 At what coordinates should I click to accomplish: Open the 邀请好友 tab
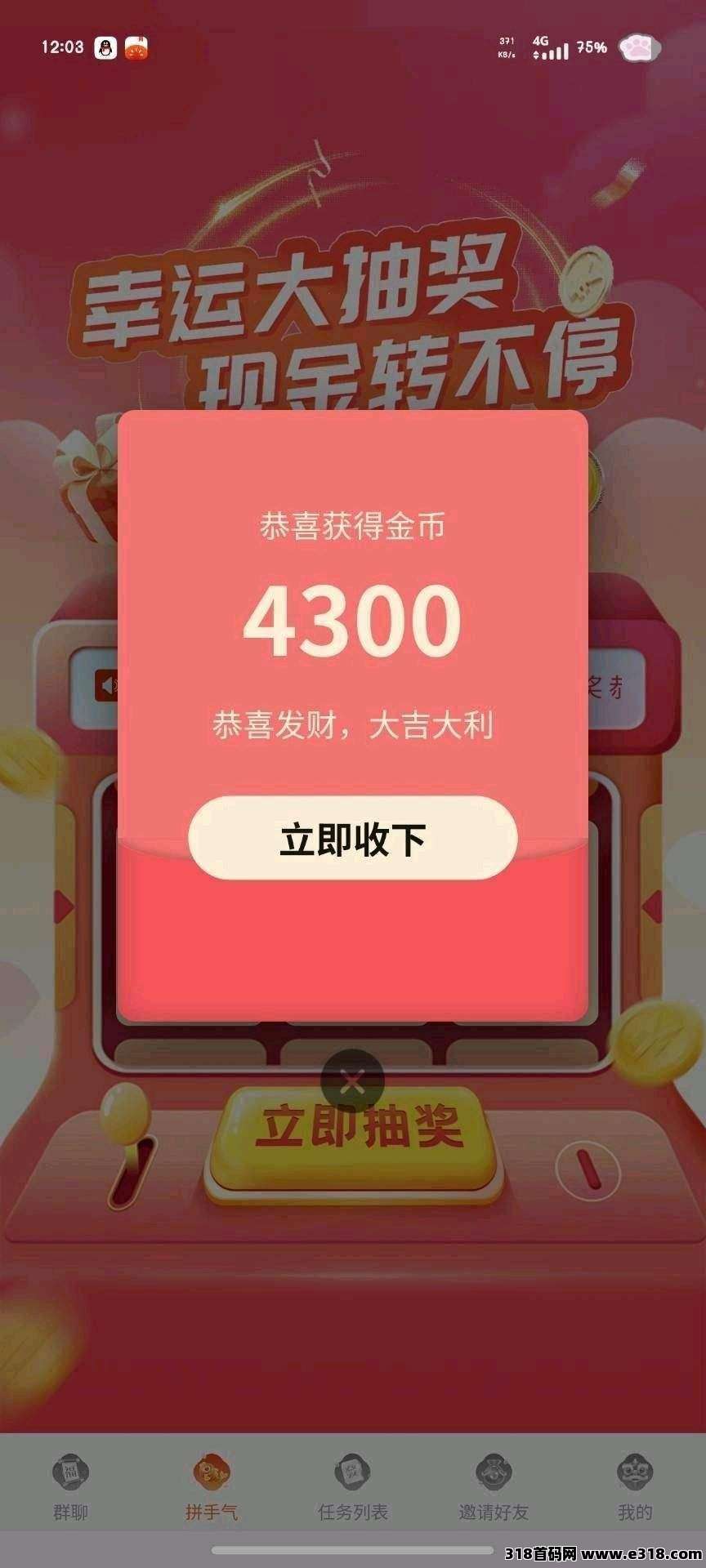click(x=494, y=1487)
